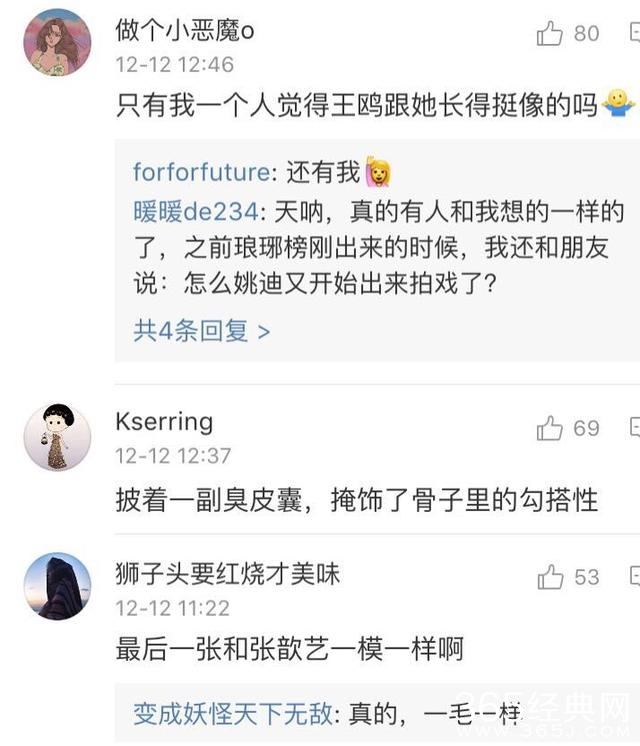Screen dimensions: 640x746
Task: Like the comment by 狮子头要红烧才美味
Action: (550, 577)
